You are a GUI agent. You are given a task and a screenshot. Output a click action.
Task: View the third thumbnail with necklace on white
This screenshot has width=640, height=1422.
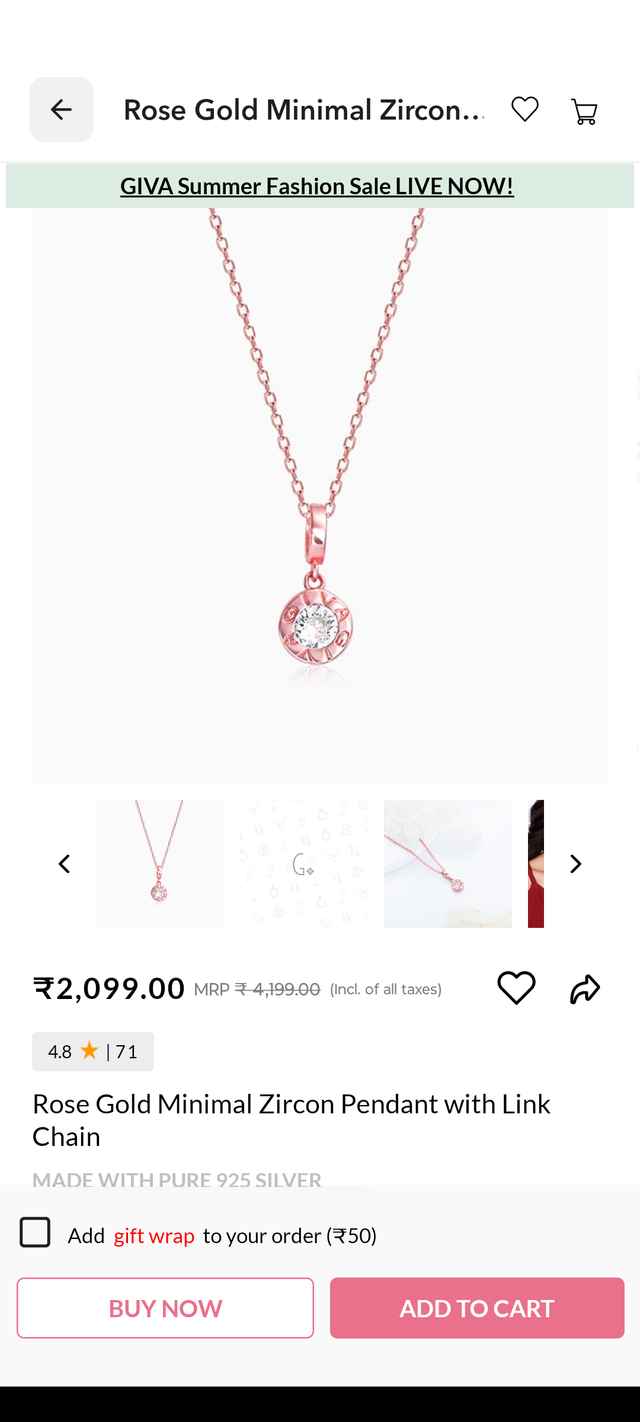(448, 864)
